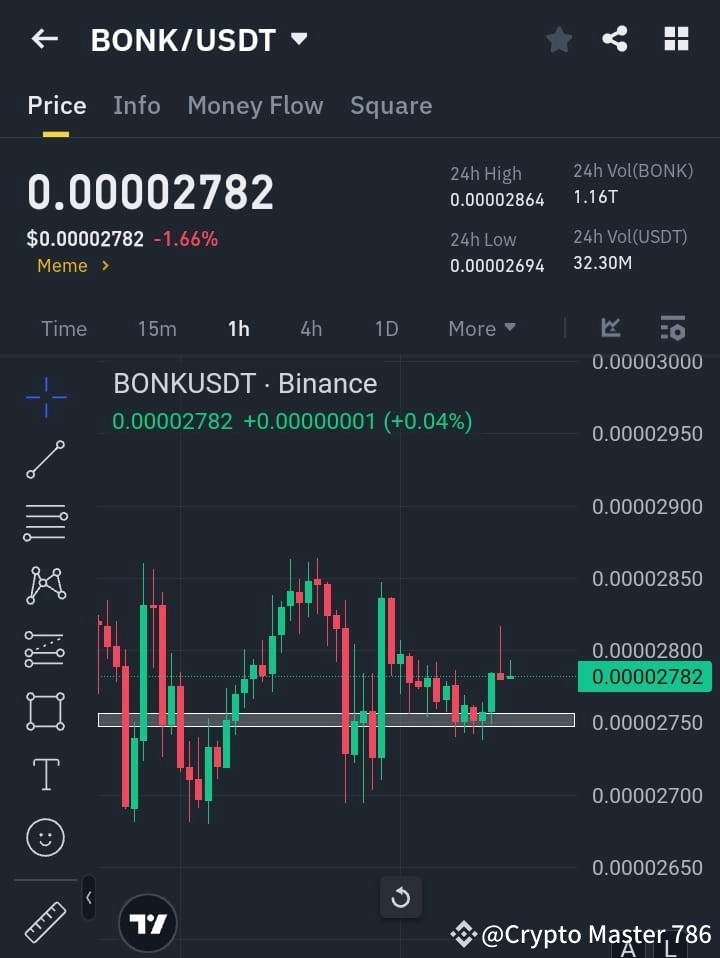Open the emoji sticker tool

coord(45,837)
